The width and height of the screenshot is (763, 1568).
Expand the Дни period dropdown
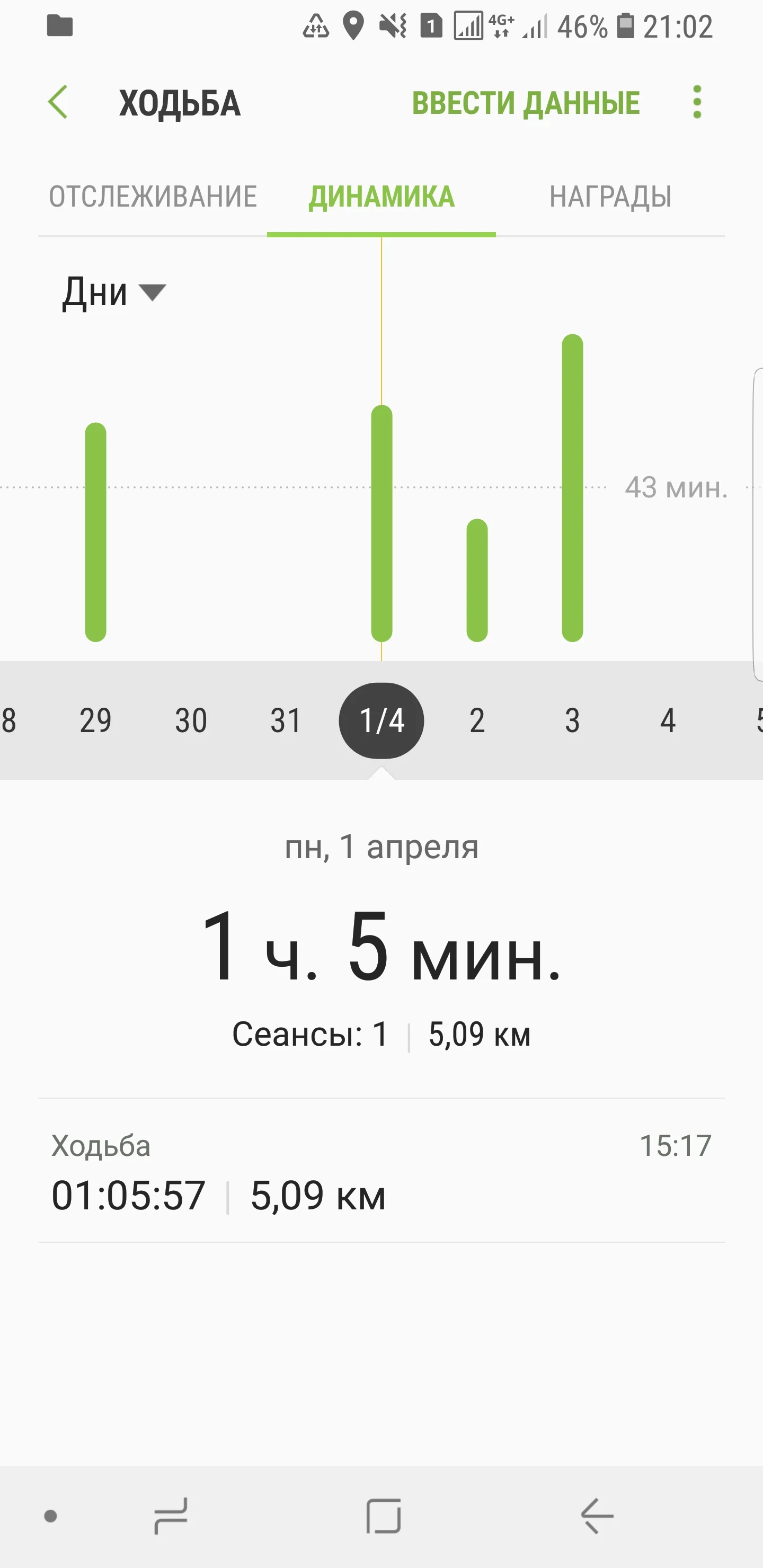[113, 293]
